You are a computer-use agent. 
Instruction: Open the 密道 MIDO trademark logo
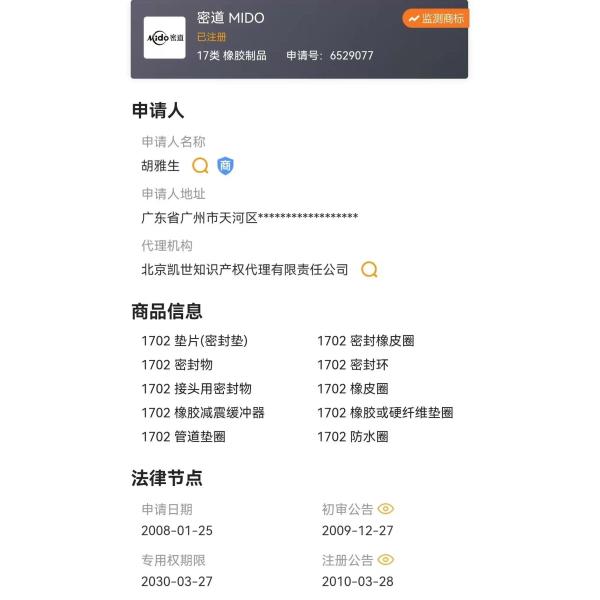(164, 37)
